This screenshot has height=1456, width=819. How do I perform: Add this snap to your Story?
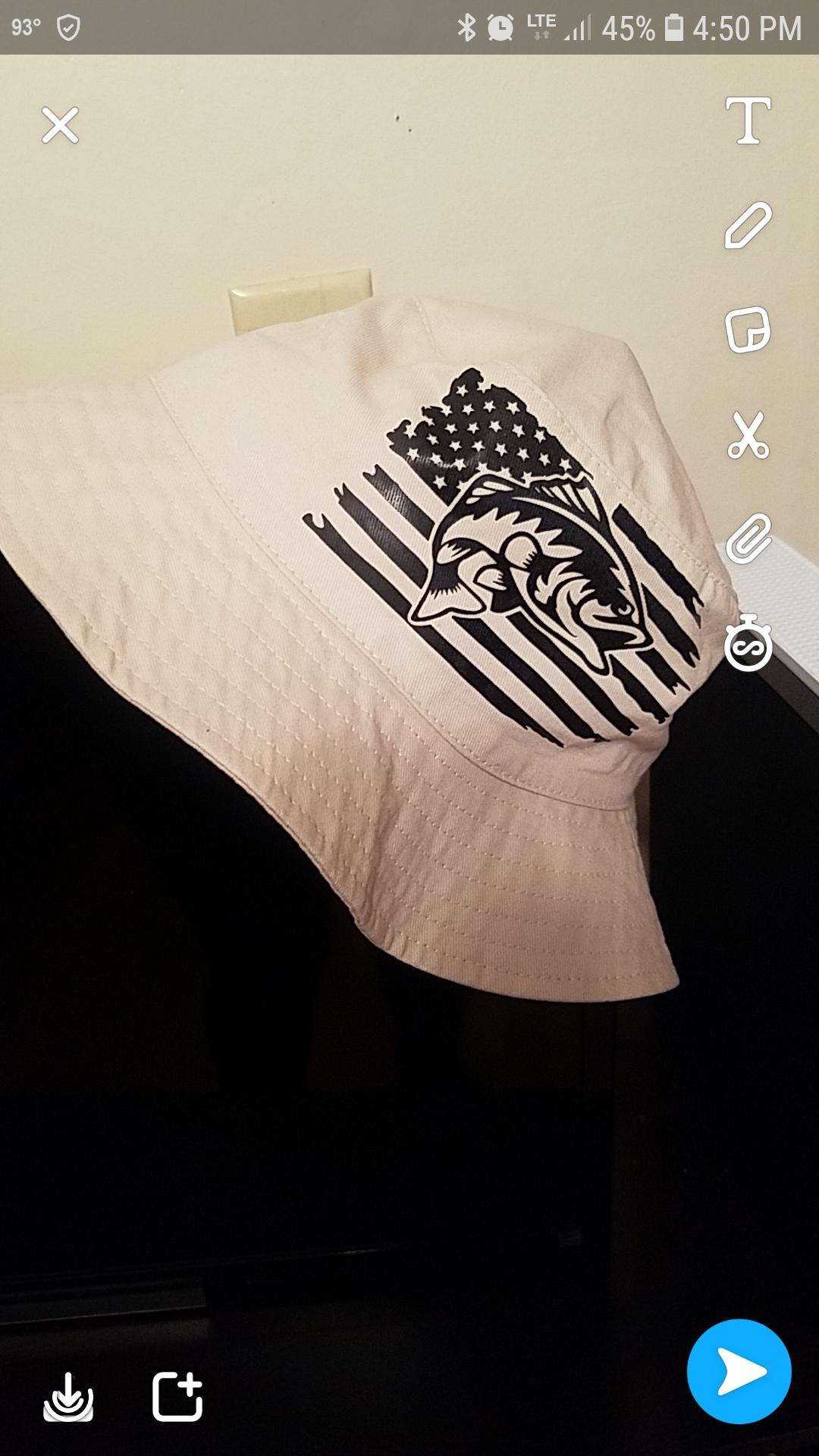coord(177,1396)
